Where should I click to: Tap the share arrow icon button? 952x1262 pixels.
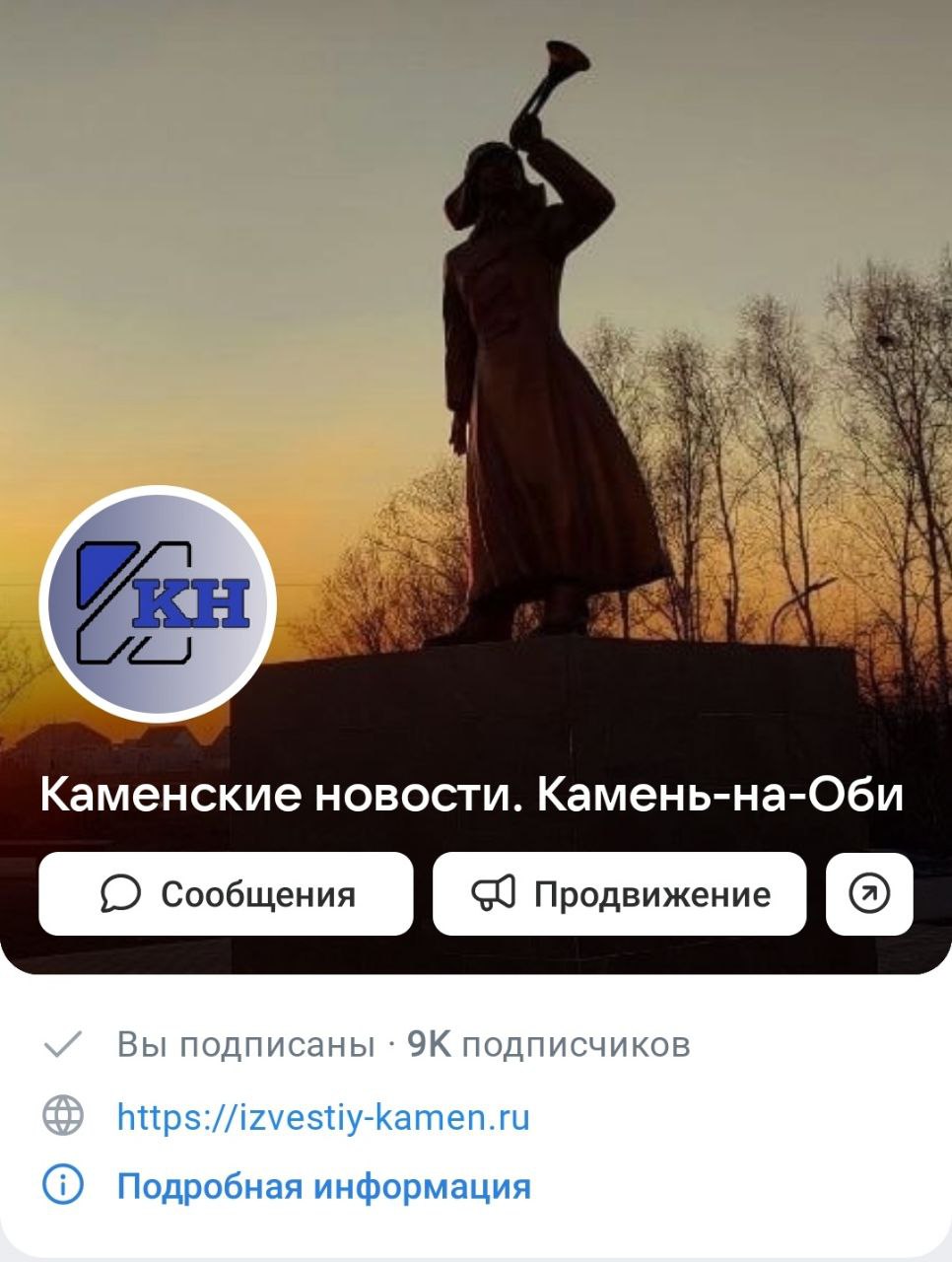pos(868,893)
